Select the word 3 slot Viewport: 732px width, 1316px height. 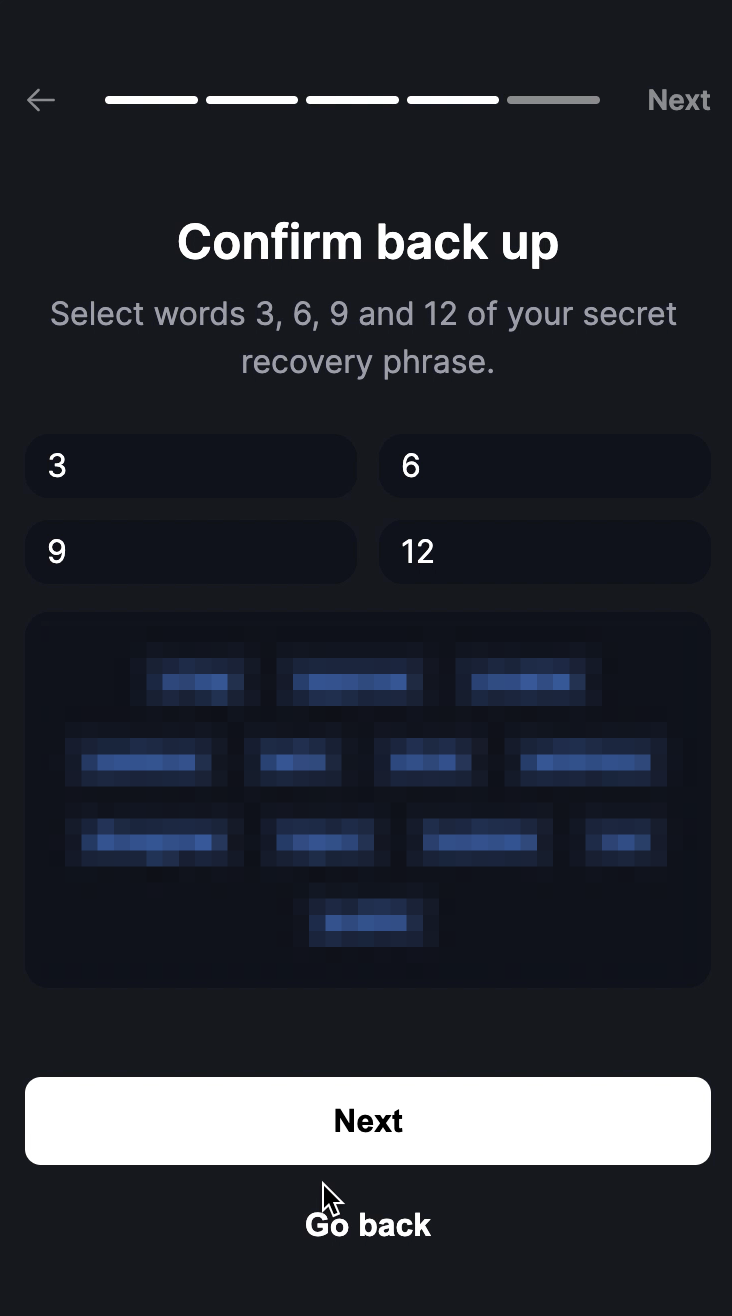(x=191, y=466)
